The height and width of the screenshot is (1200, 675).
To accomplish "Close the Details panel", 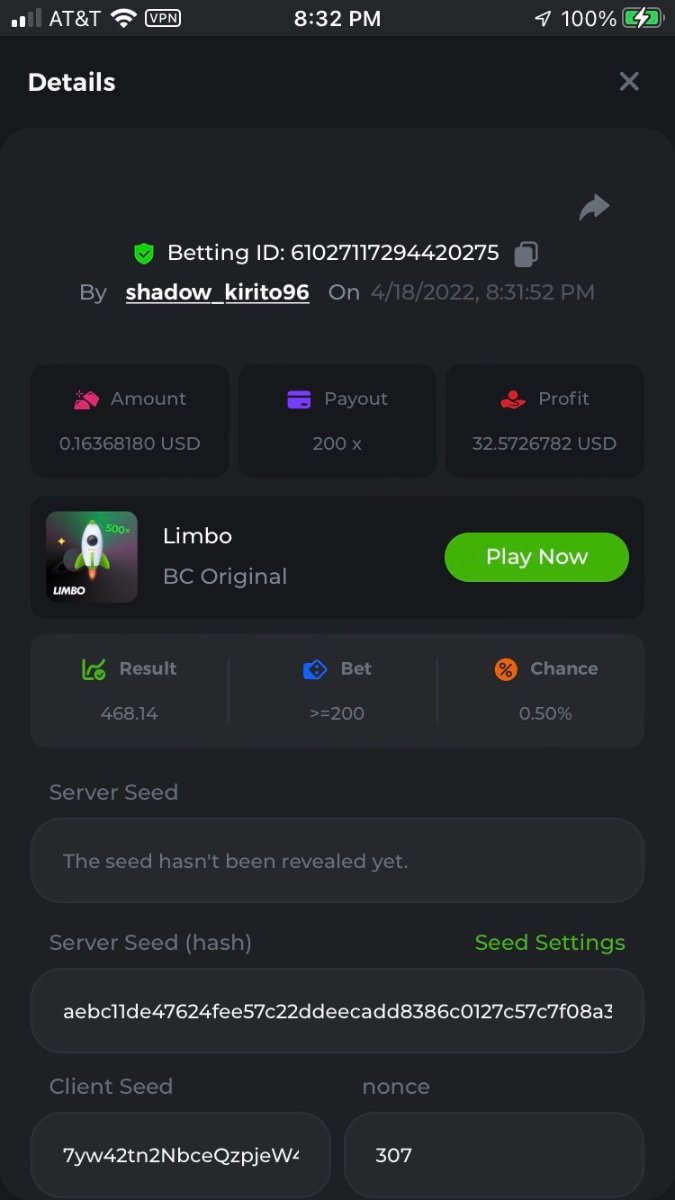I will (628, 82).
